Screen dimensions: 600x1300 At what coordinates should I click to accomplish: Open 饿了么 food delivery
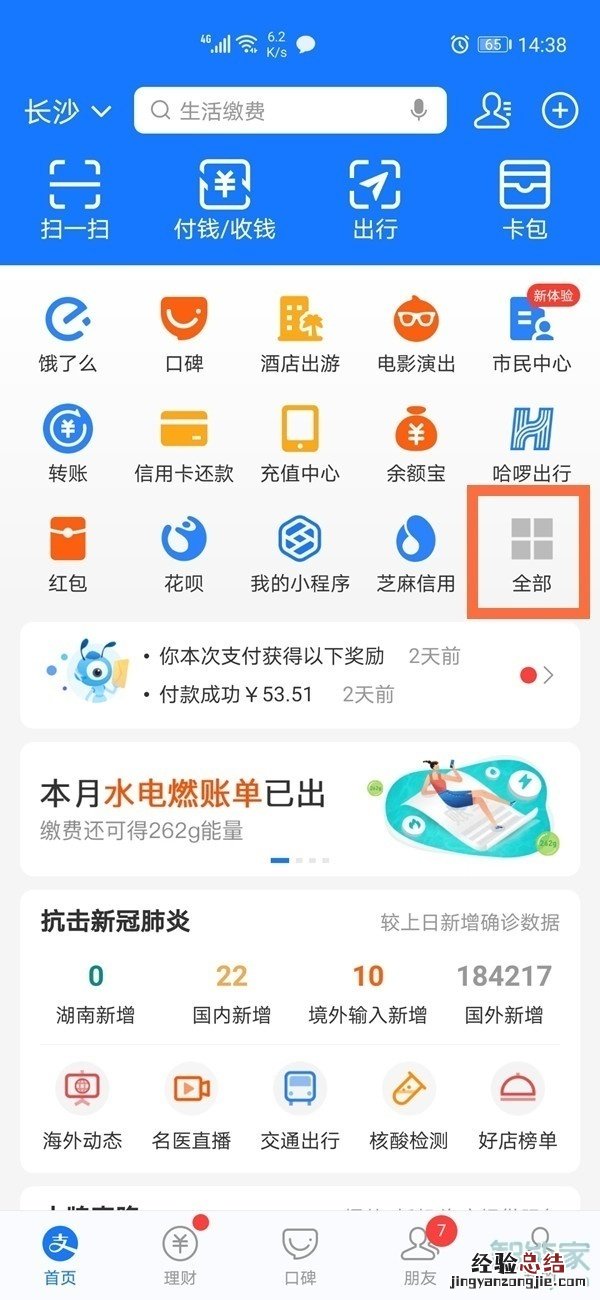tap(68, 334)
